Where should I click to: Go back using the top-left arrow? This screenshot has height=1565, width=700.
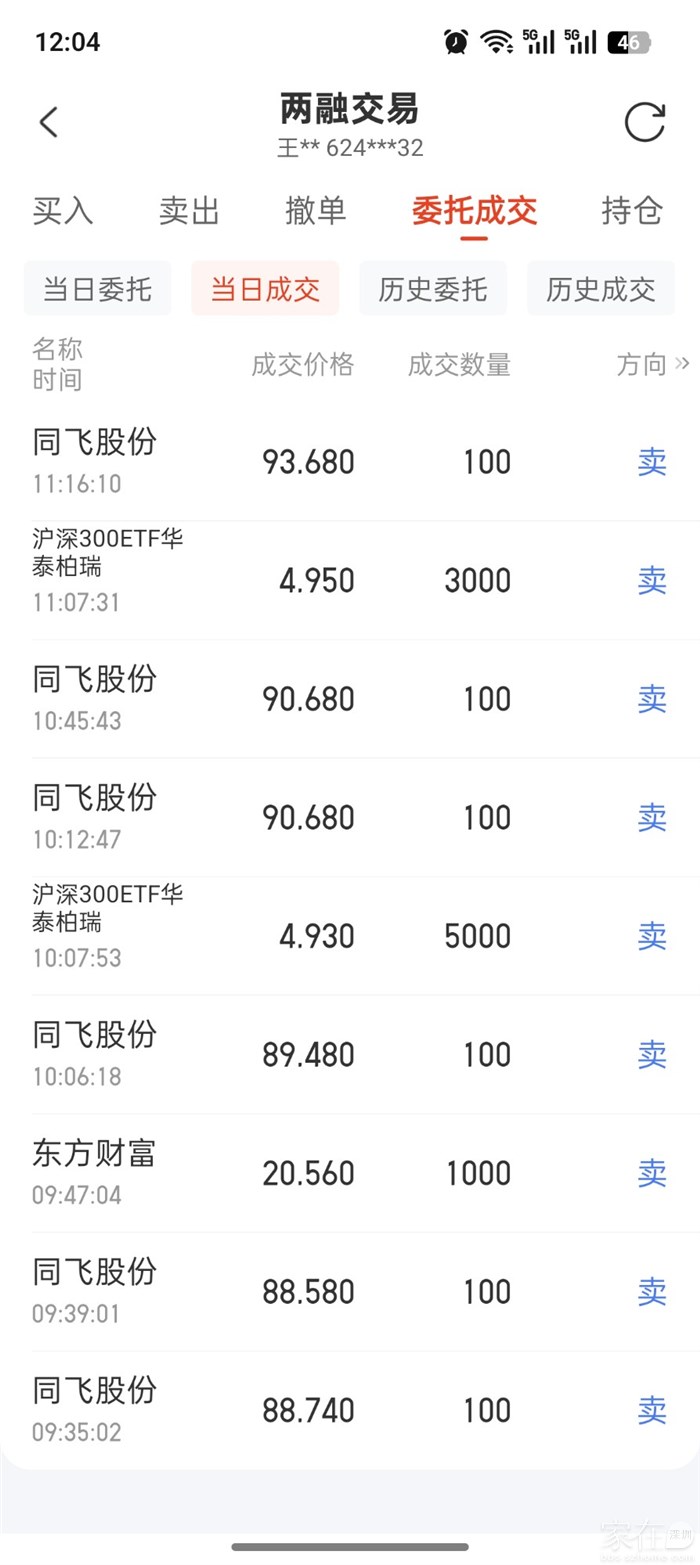pos(48,123)
